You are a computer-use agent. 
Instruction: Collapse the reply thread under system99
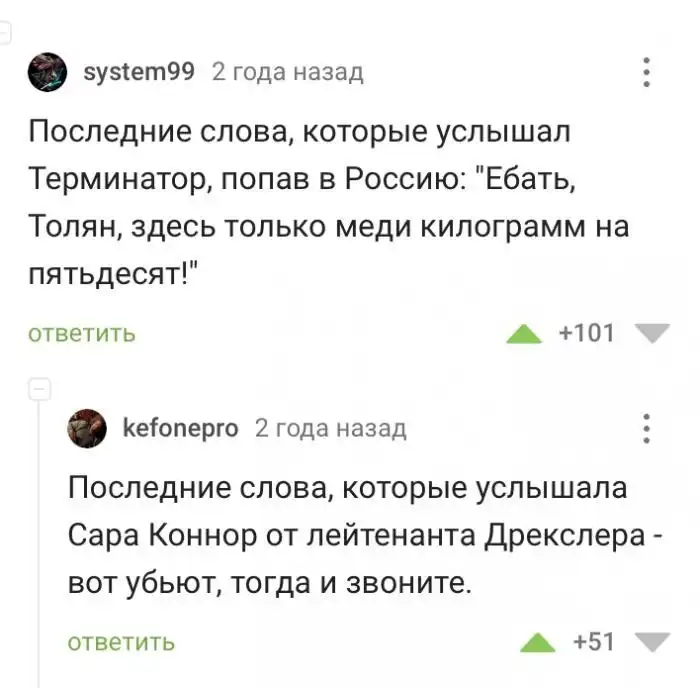(x=39, y=390)
